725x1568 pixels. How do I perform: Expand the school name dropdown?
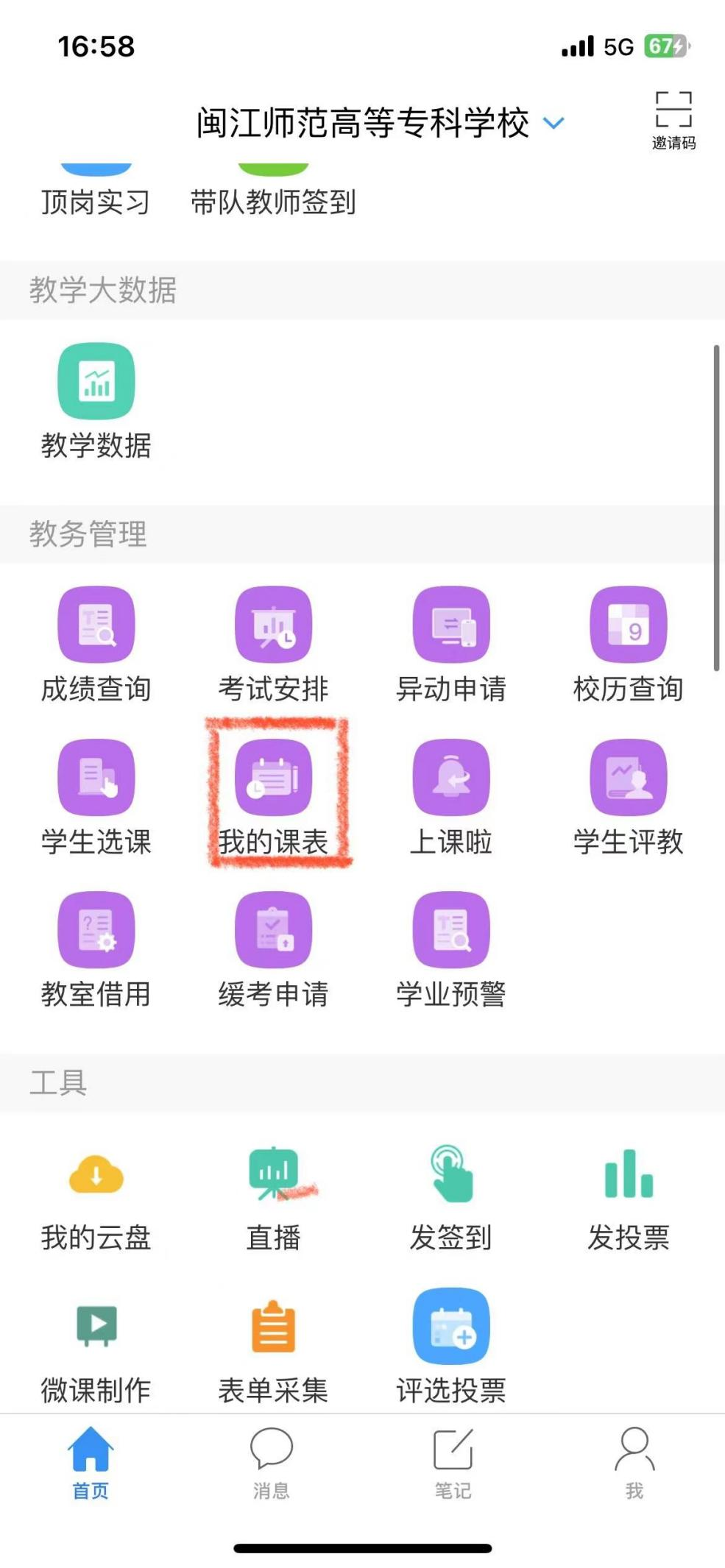click(554, 123)
